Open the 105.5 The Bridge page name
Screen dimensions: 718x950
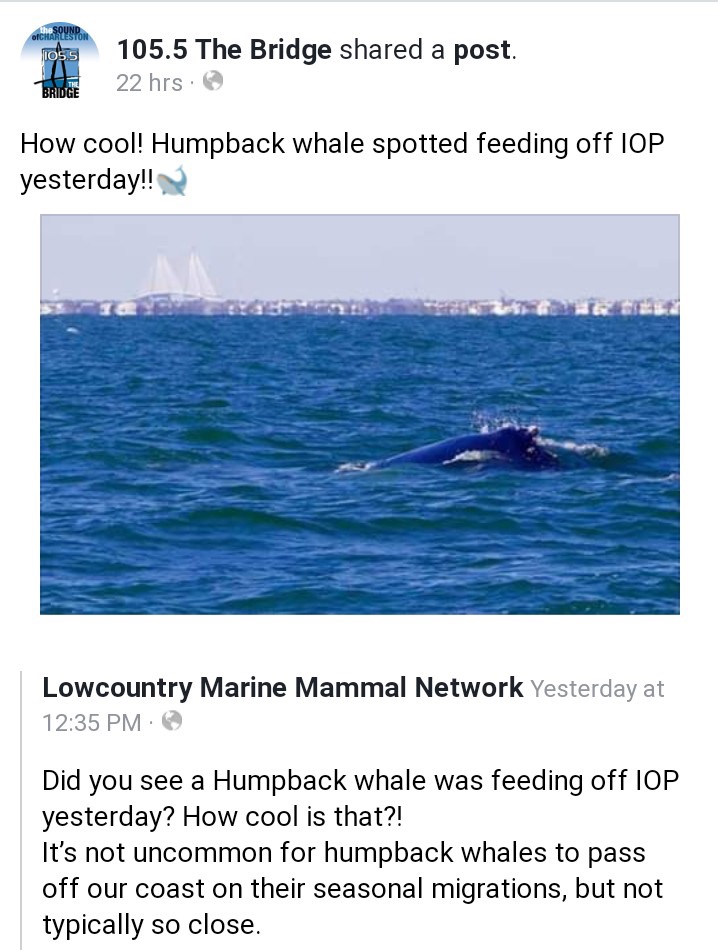224,50
